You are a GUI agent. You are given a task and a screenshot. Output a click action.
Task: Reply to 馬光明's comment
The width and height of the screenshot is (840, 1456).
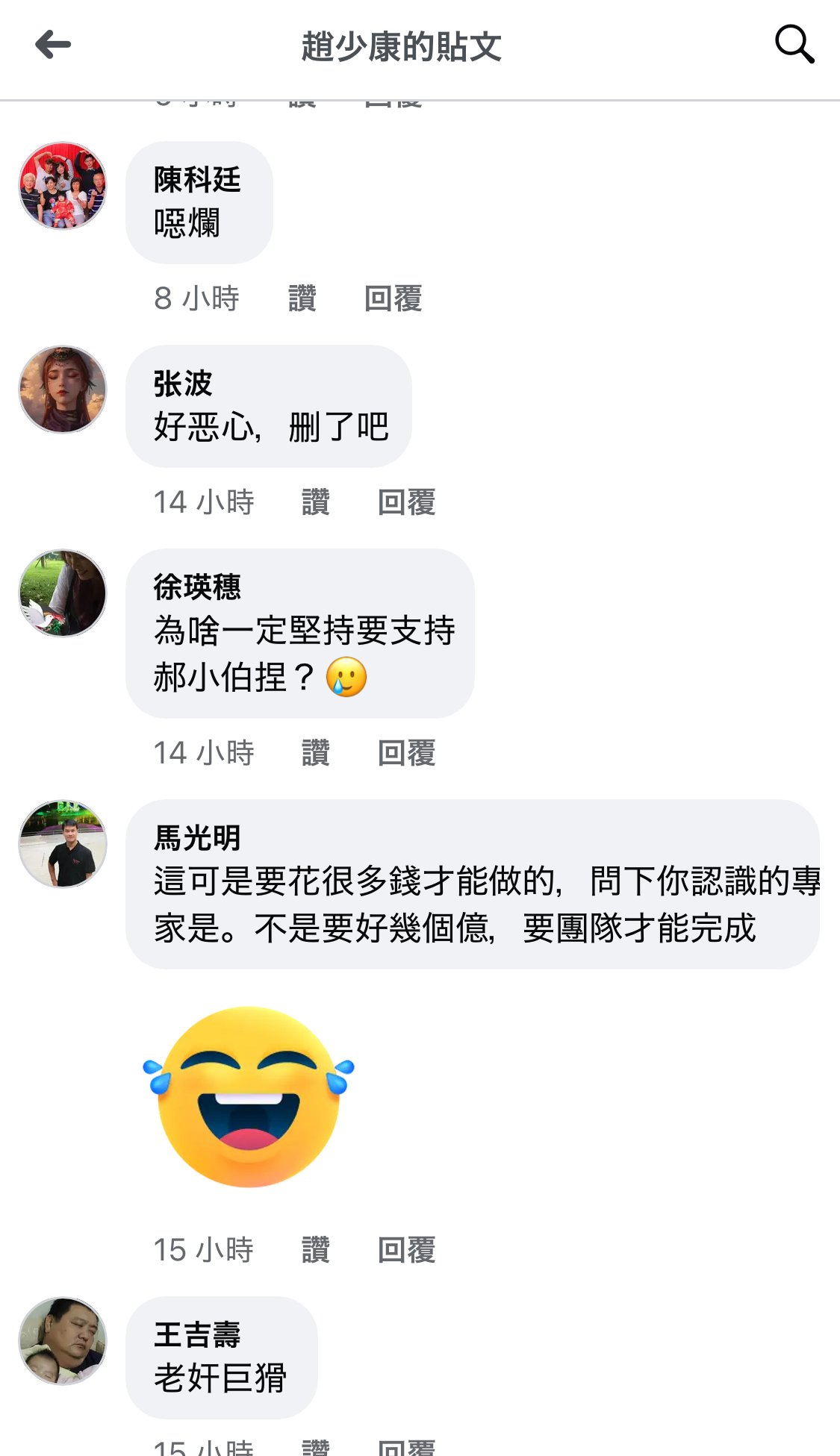406,1250
